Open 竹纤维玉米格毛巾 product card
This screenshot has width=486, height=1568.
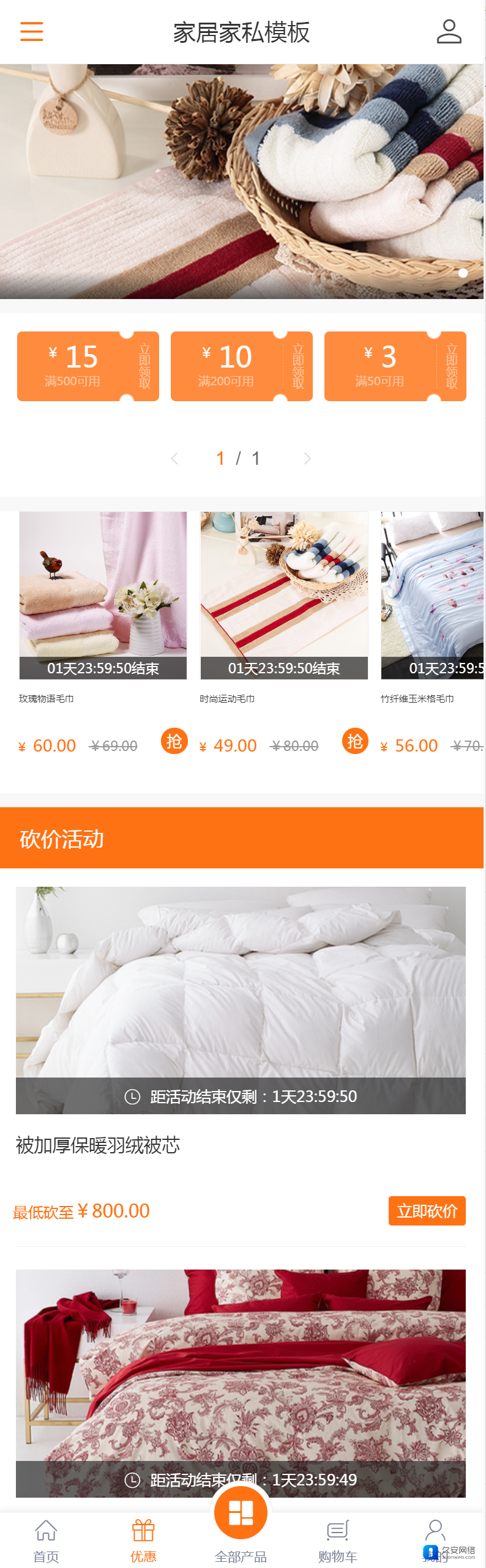click(432, 595)
